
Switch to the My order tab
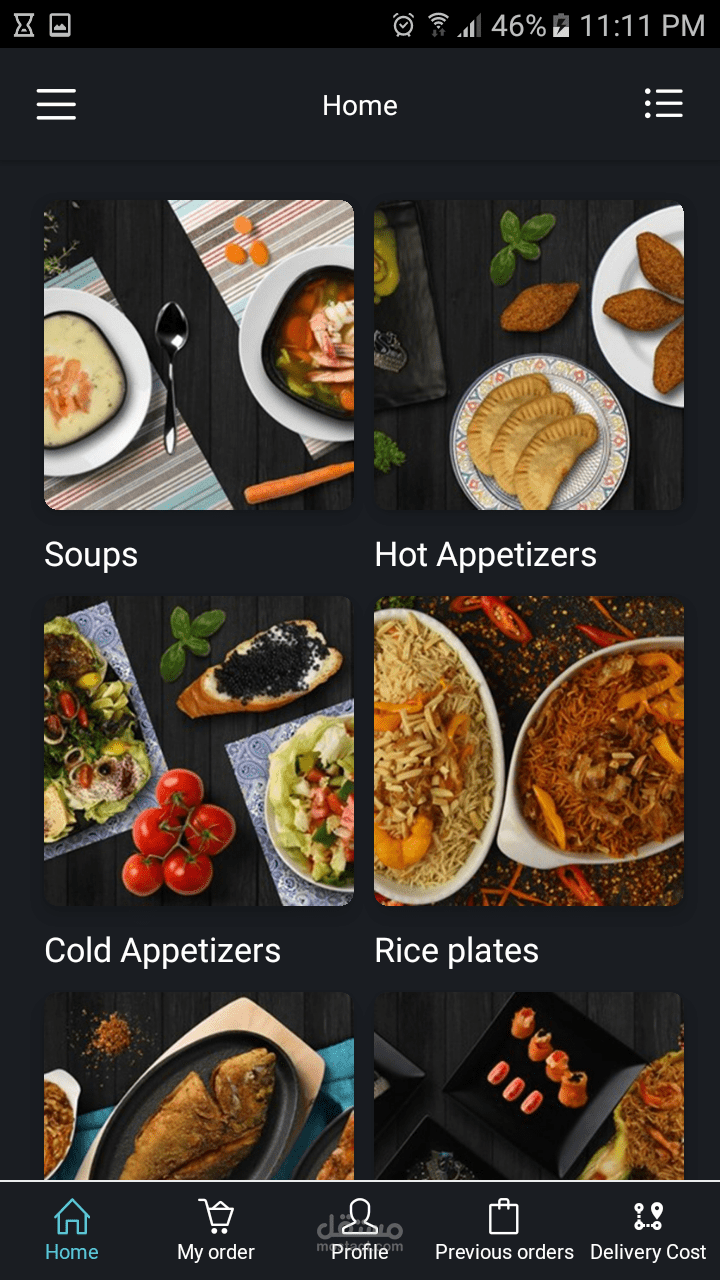[x=216, y=1252]
